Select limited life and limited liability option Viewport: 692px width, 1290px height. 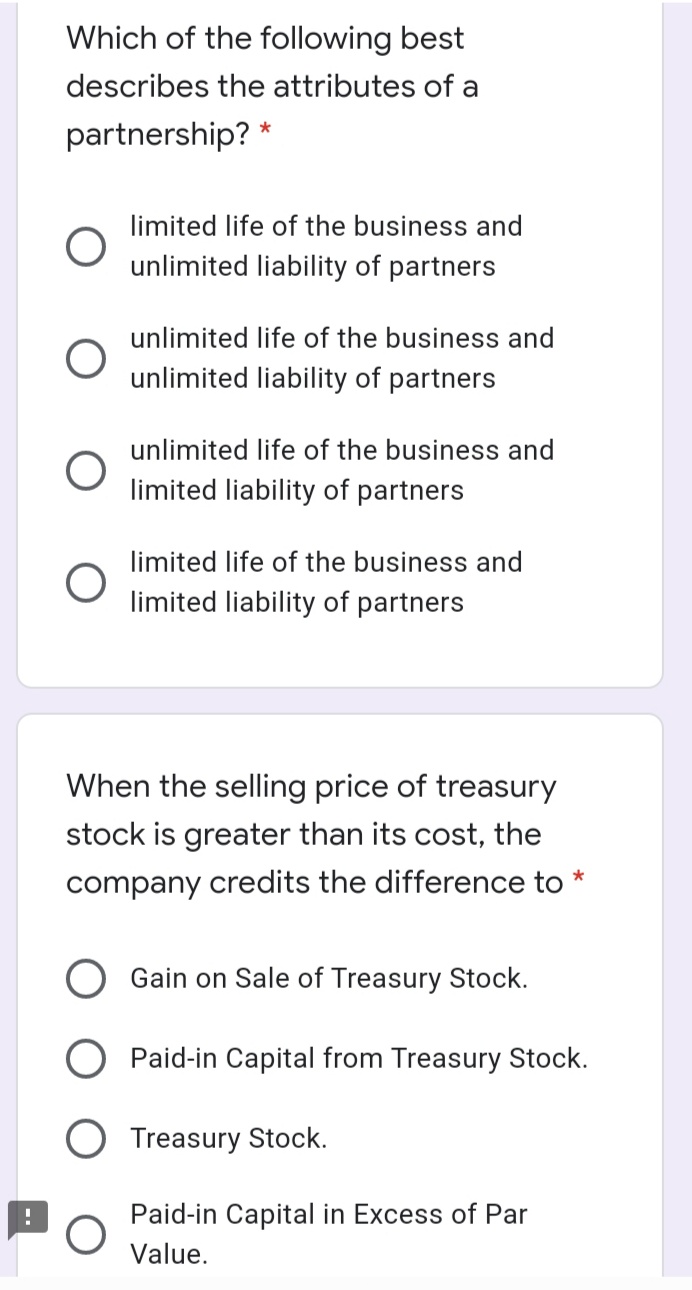click(87, 583)
